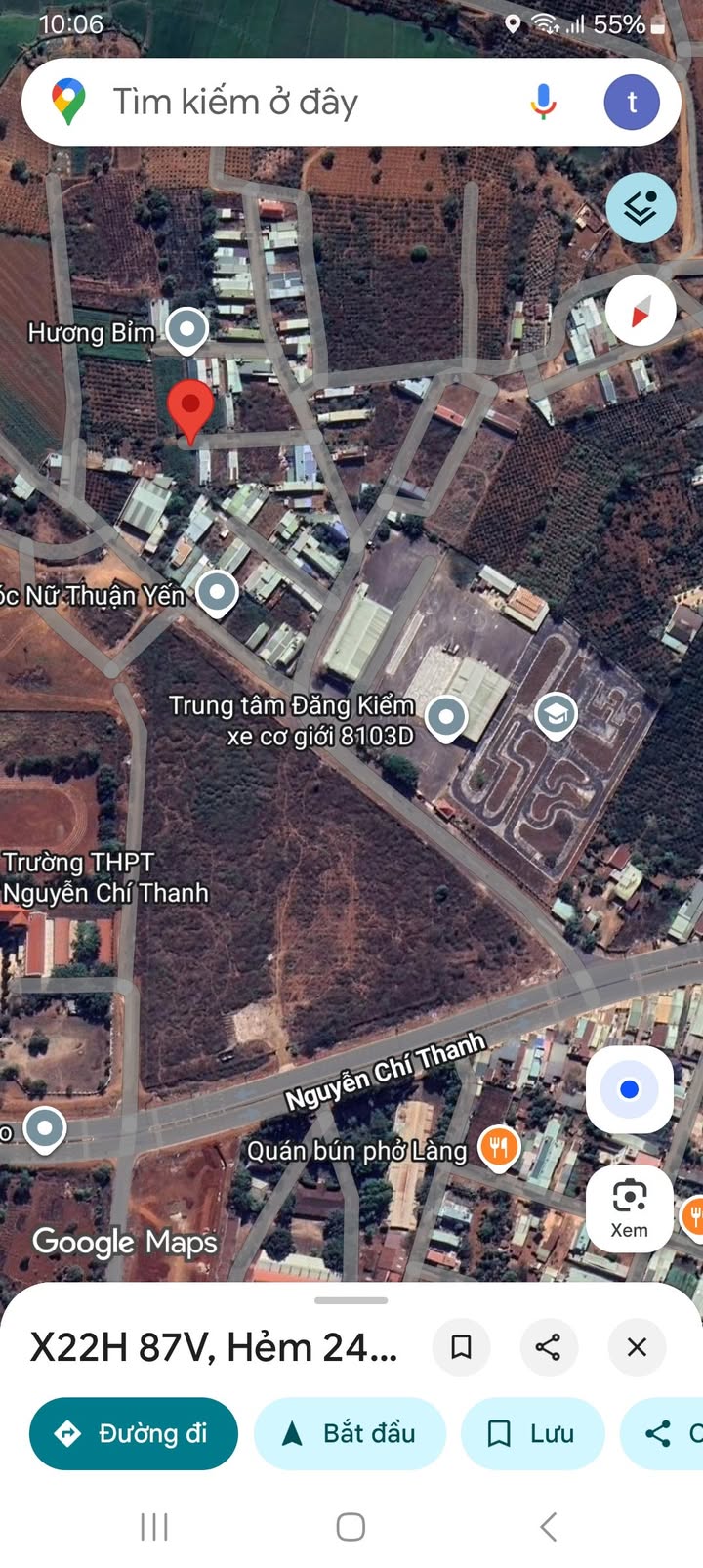Open the account profile avatar
The height and width of the screenshot is (1568, 703).
click(x=632, y=102)
